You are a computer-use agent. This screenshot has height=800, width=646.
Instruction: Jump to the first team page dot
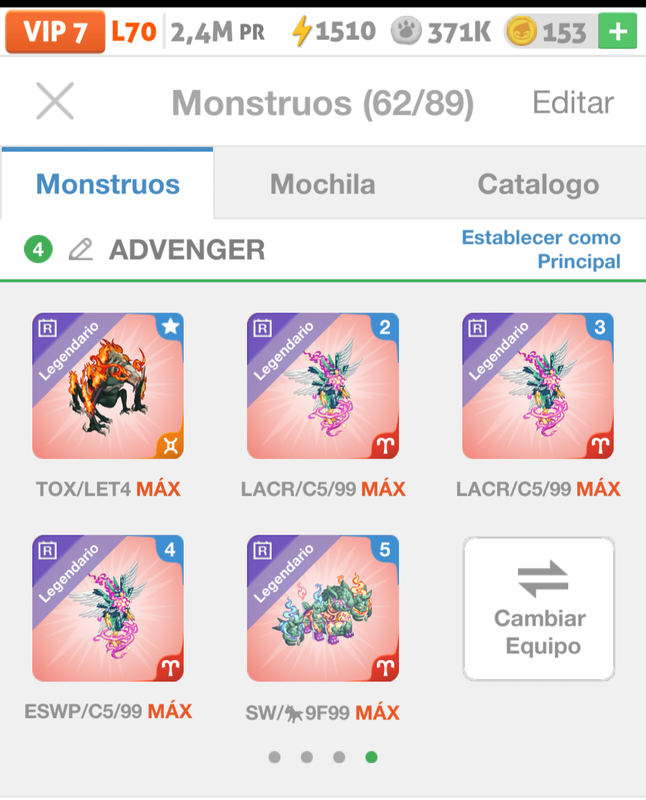(275, 757)
